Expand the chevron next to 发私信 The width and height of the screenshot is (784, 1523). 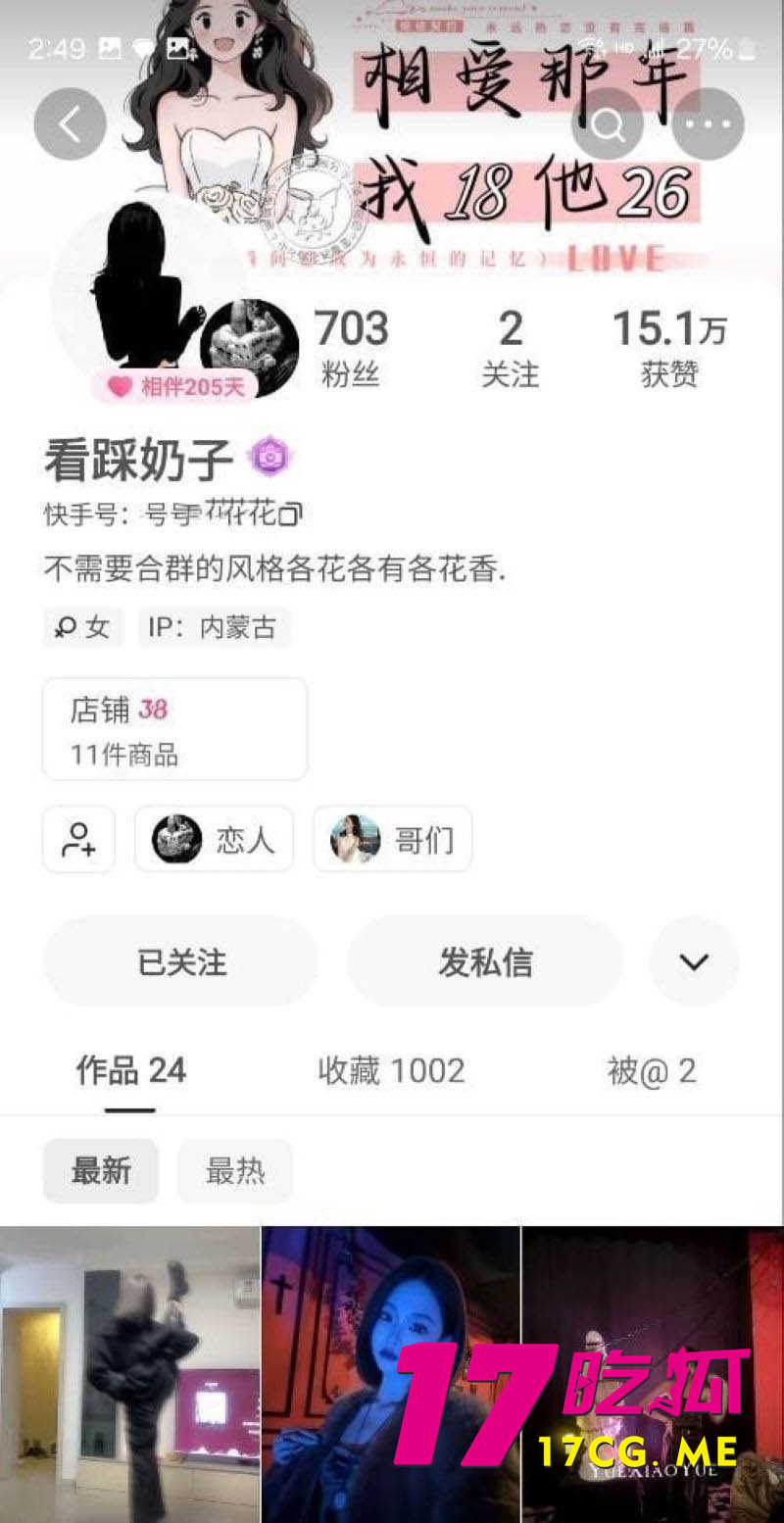coord(694,961)
